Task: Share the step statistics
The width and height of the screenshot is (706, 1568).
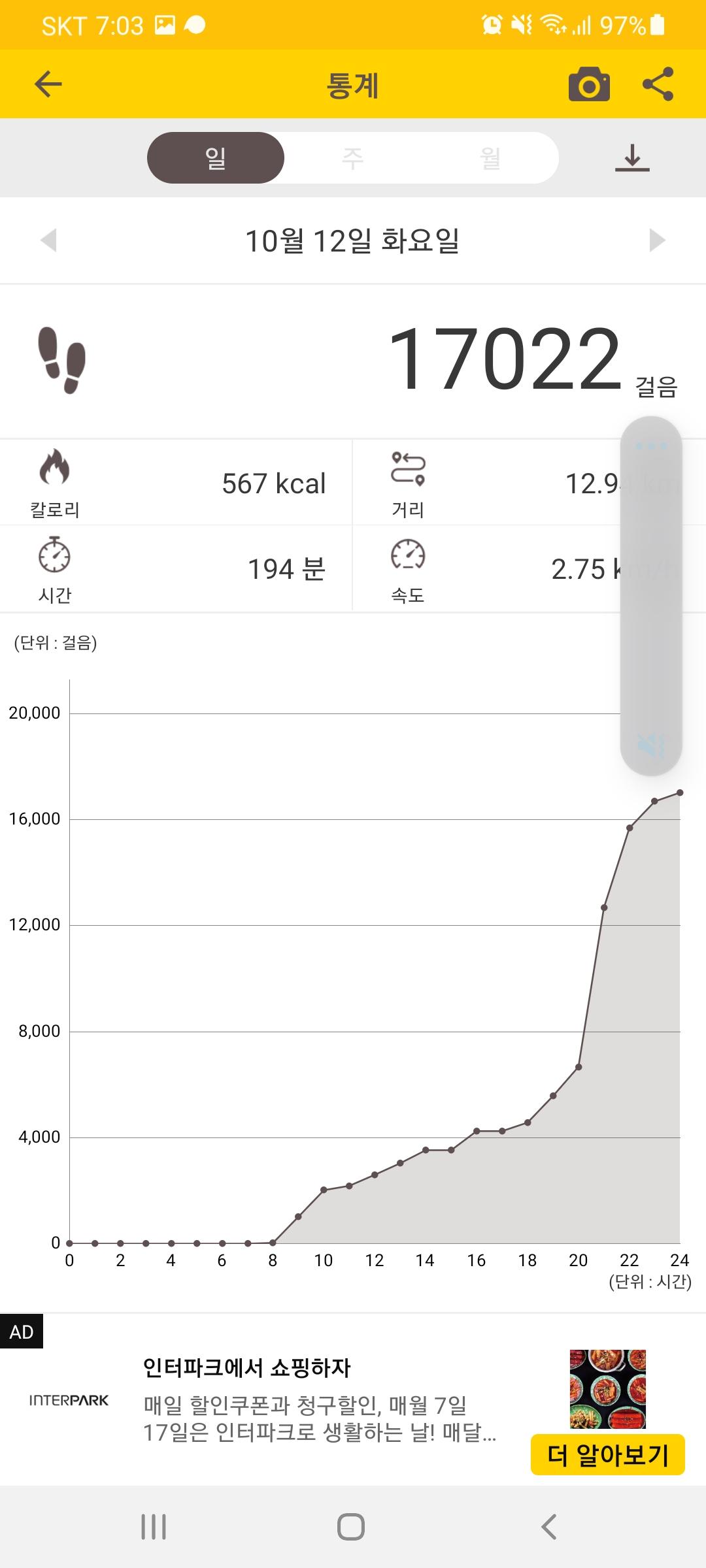Action: (x=658, y=84)
